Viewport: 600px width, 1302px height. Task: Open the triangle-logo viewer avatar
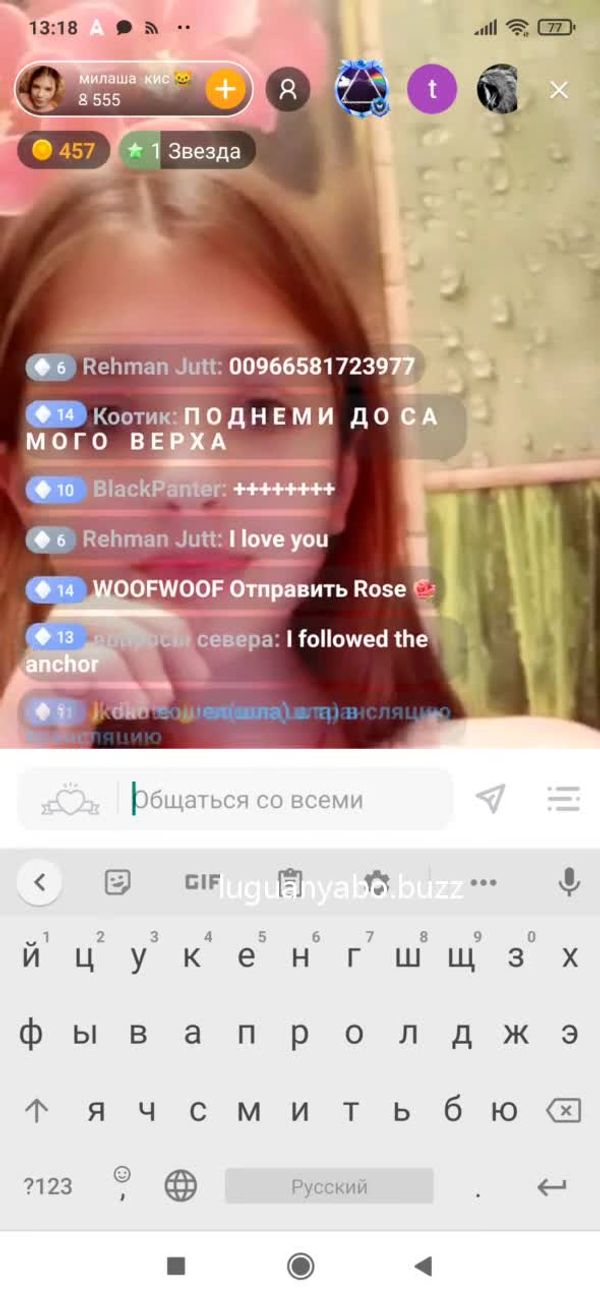360,90
